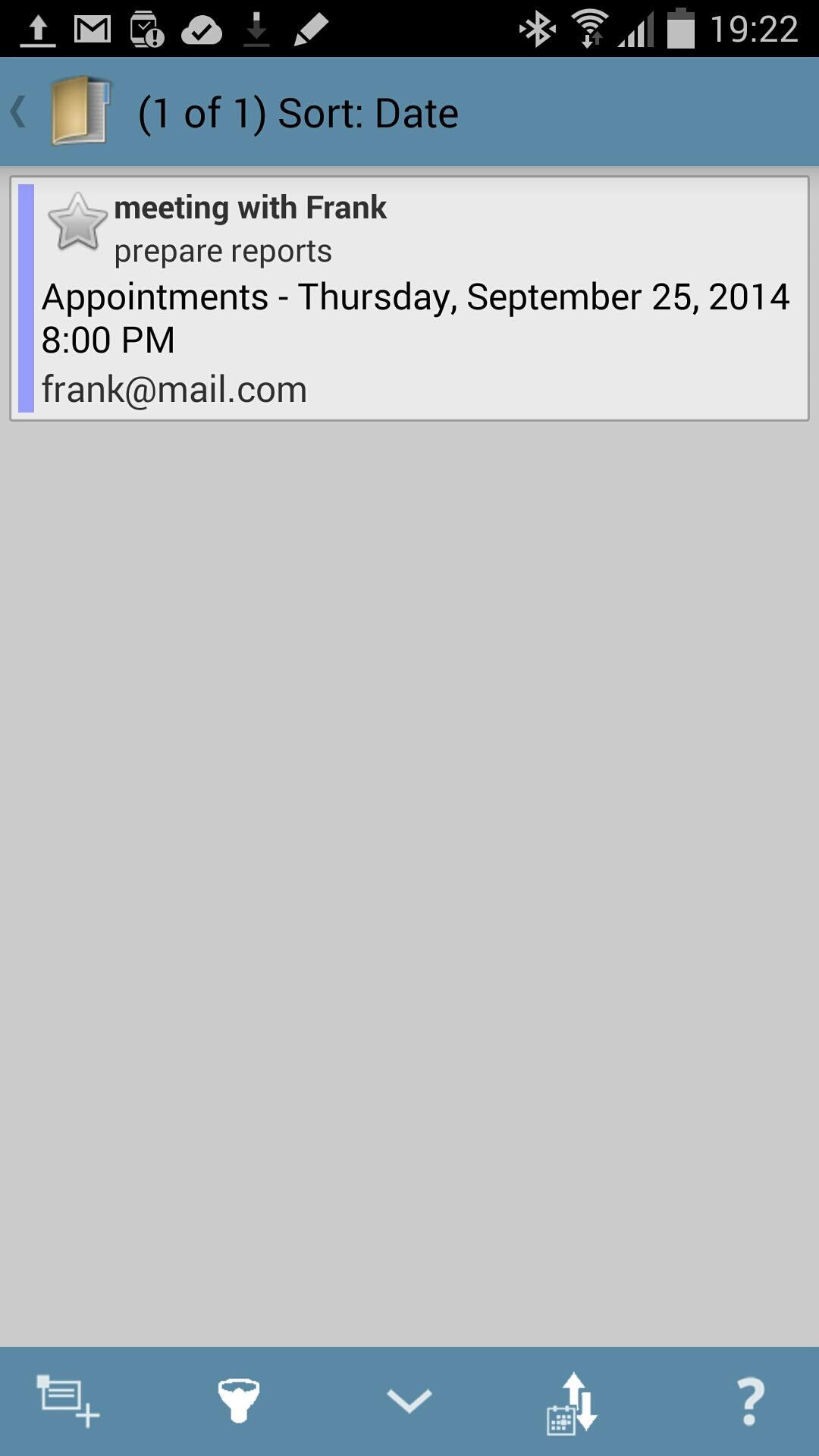819x1456 pixels.
Task: Open the filter options
Action: (239, 1401)
